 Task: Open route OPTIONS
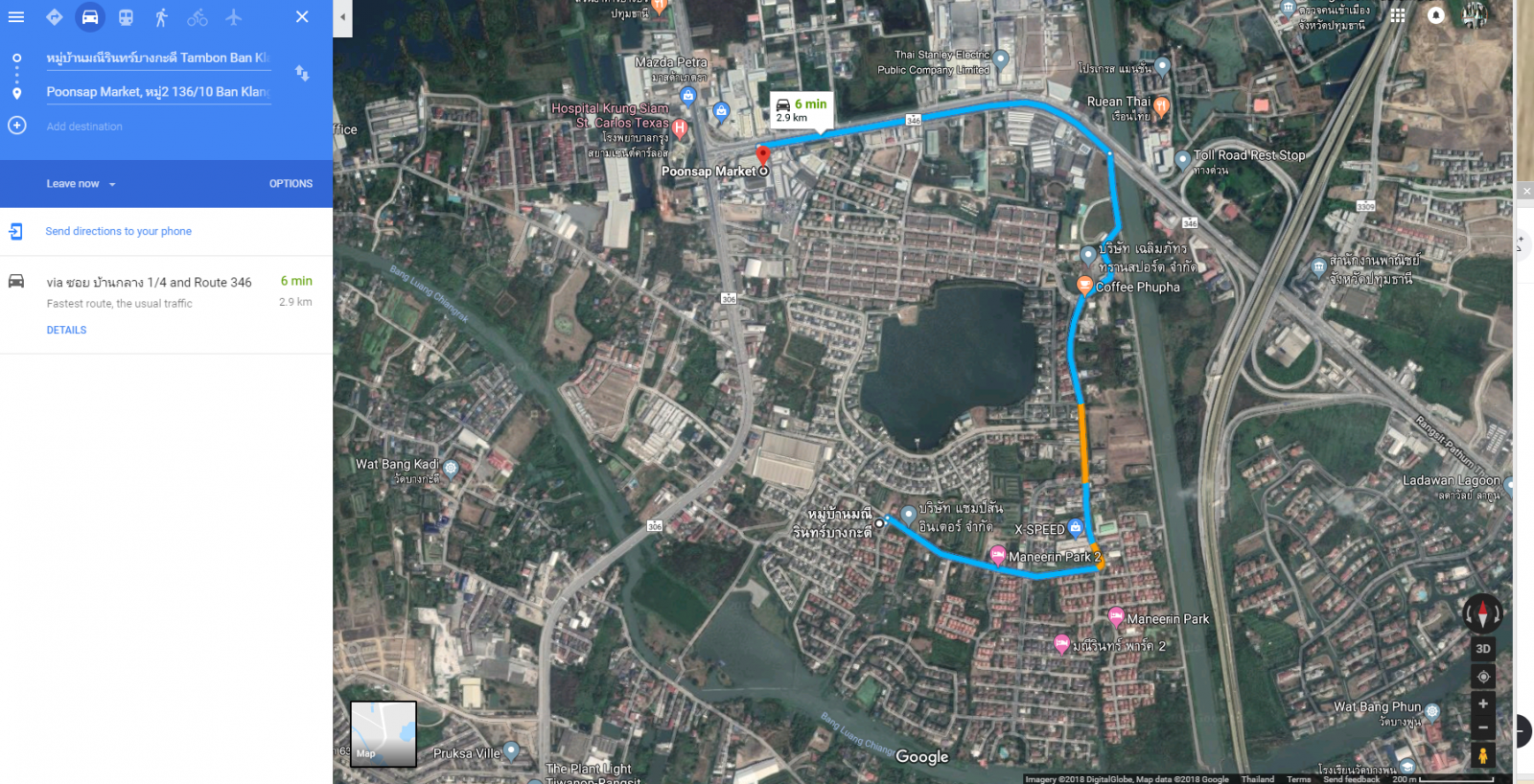(291, 184)
